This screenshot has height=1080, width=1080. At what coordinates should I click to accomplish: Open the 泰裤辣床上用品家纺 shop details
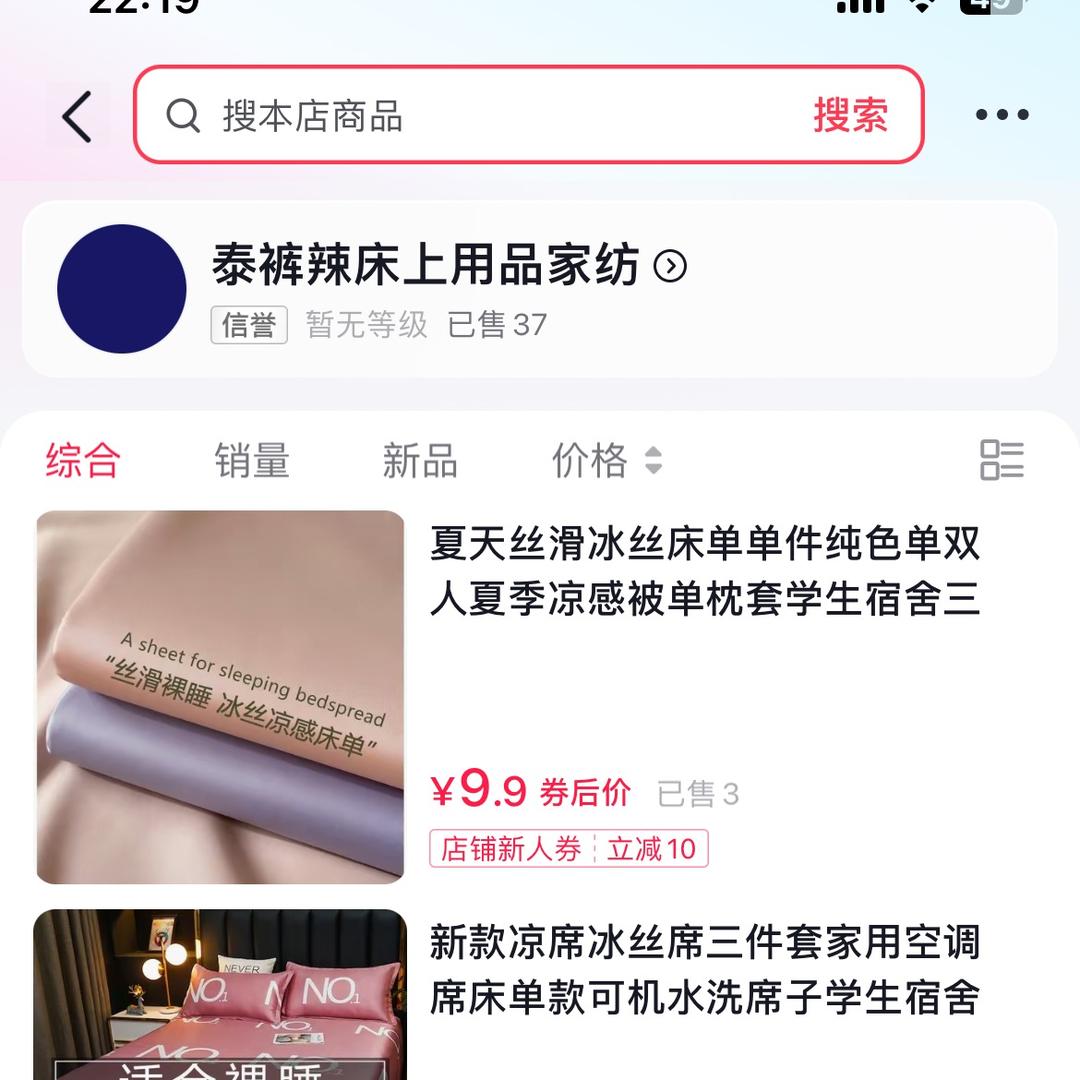[449, 267]
